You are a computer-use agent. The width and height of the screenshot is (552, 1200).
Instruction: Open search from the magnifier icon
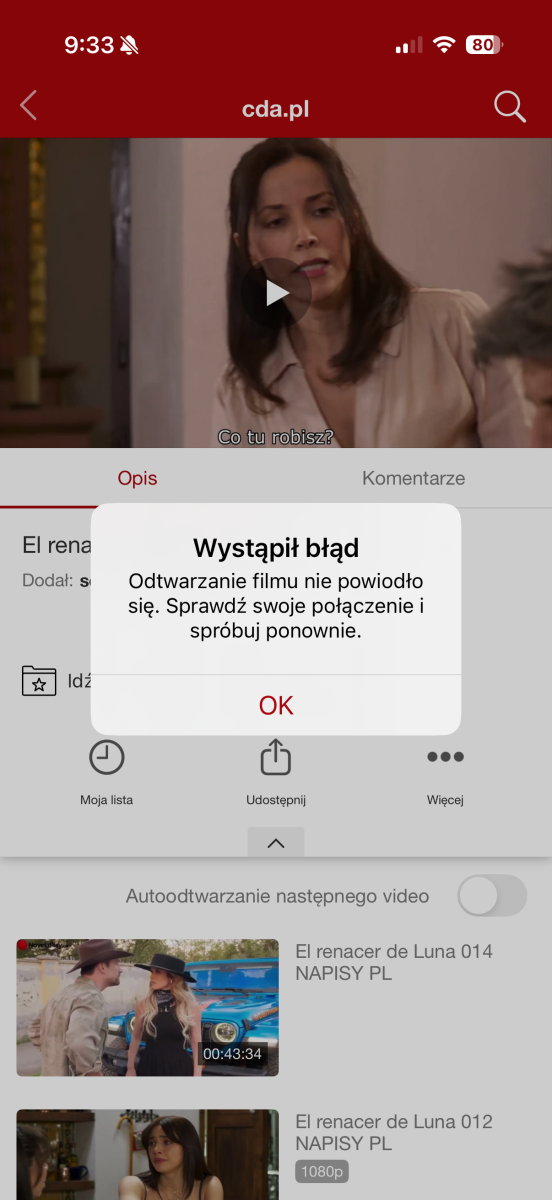(509, 107)
